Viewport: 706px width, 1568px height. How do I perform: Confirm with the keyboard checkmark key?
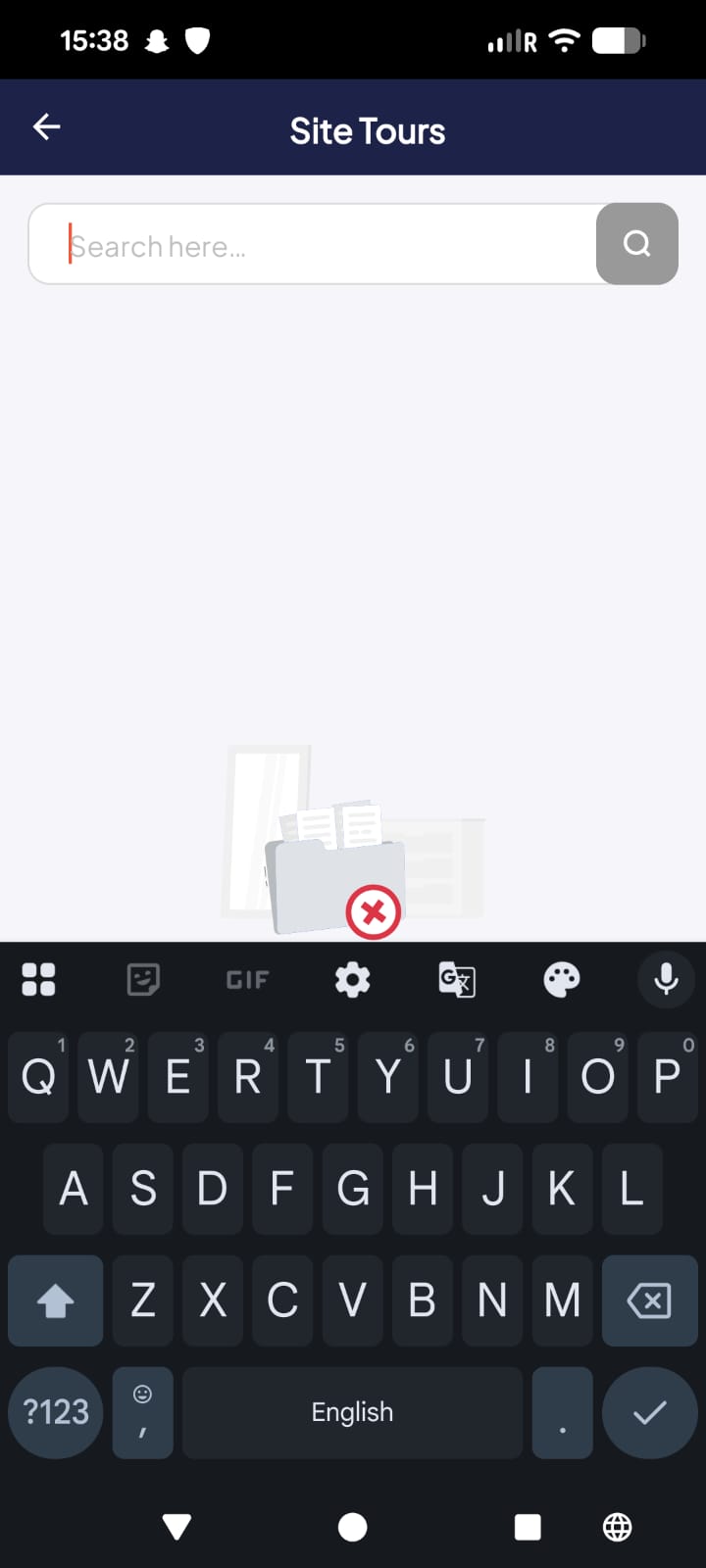click(x=649, y=1412)
